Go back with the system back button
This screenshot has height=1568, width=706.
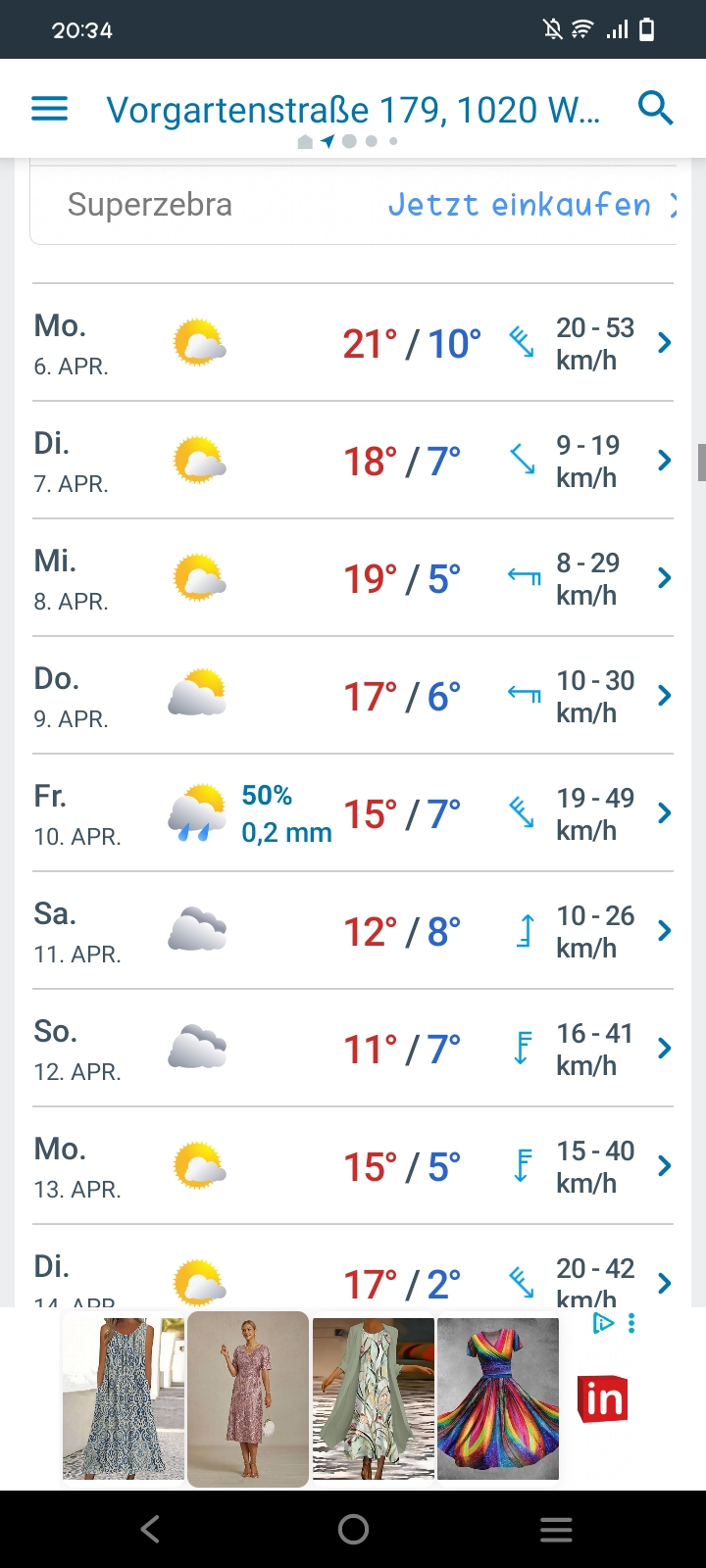[x=150, y=1529]
